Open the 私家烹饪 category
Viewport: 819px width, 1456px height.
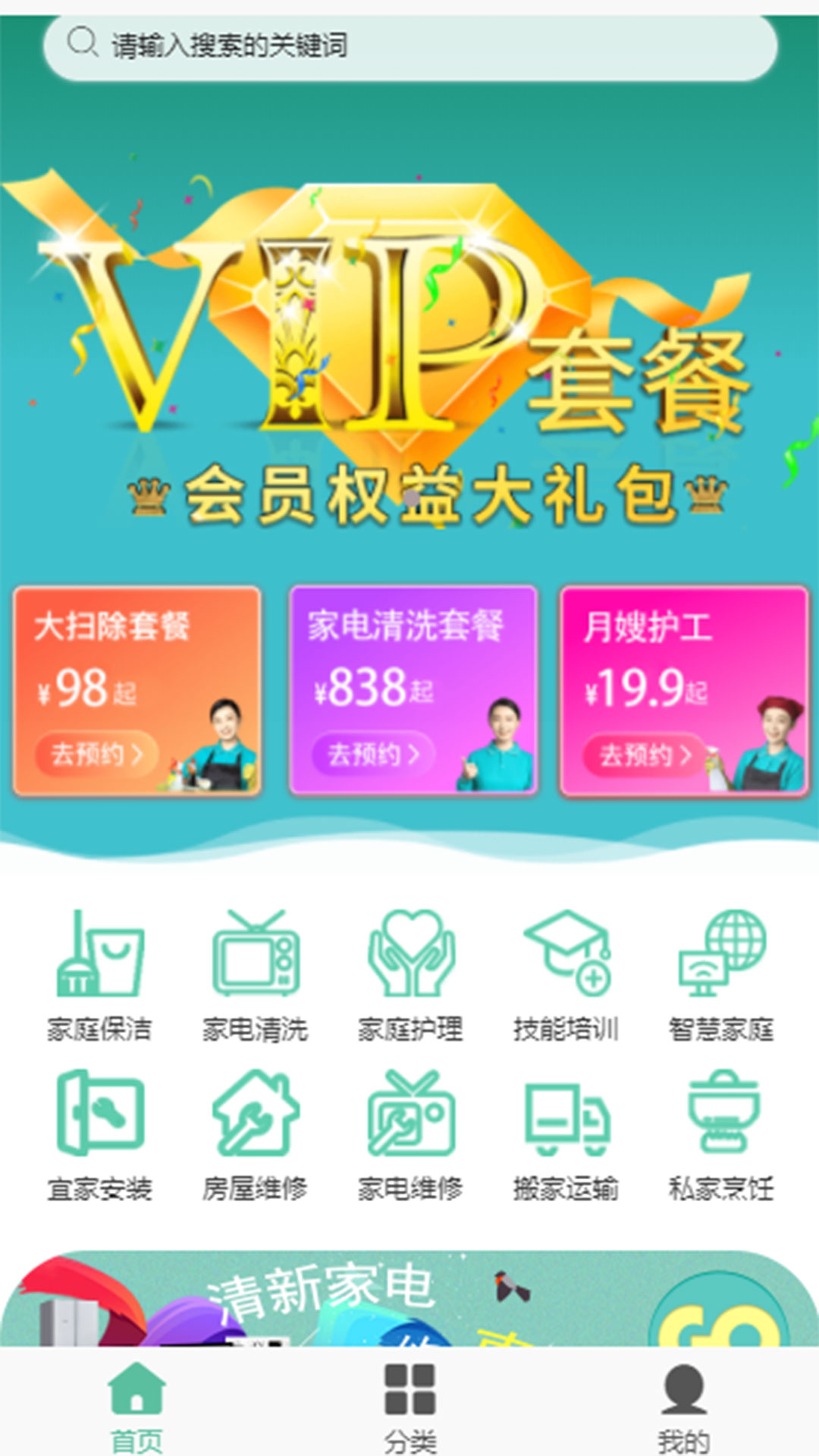pyautogui.click(x=721, y=1135)
